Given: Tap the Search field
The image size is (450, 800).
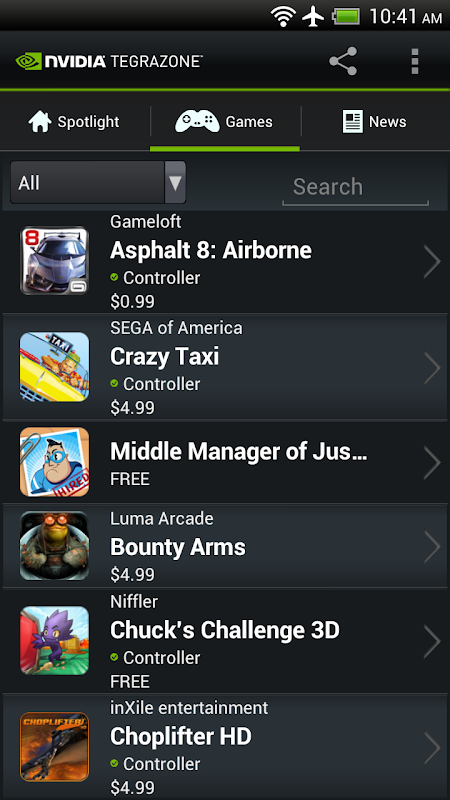Looking at the screenshot, I should coord(355,187).
